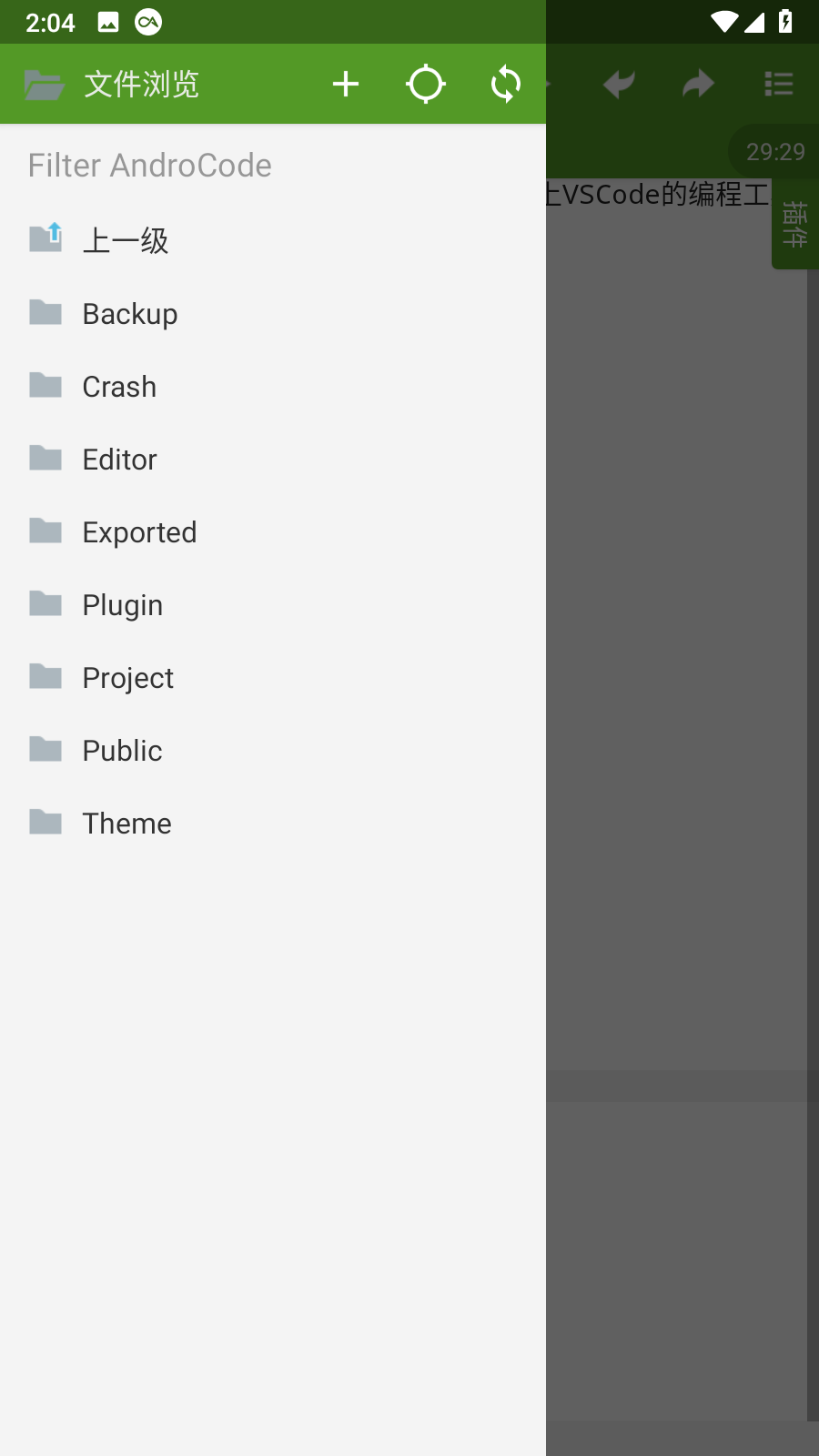Open the Project folder
Viewport: 819px width, 1456px height.
(x=127, y=678)
